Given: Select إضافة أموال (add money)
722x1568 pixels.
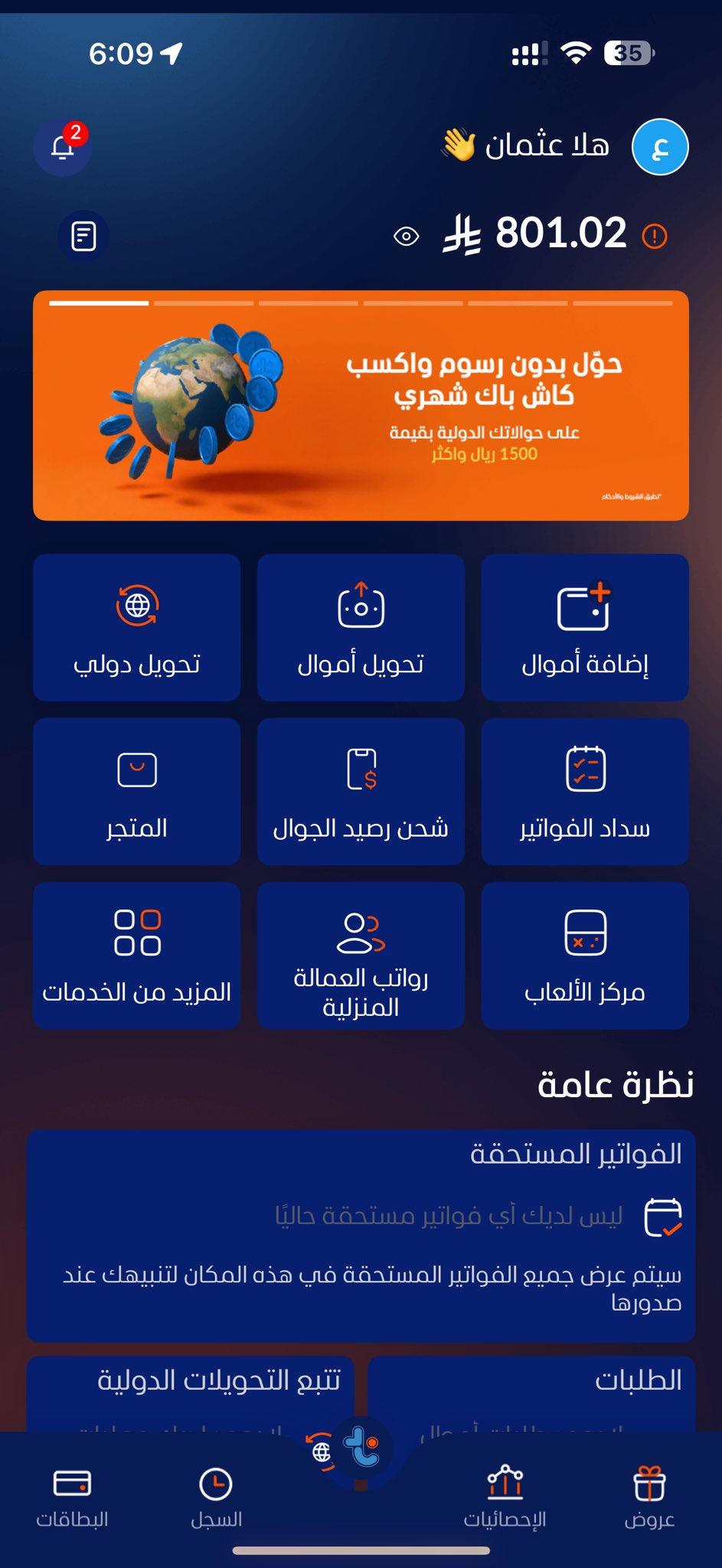Looking at the screenshot, I should (x=584, y=628).
